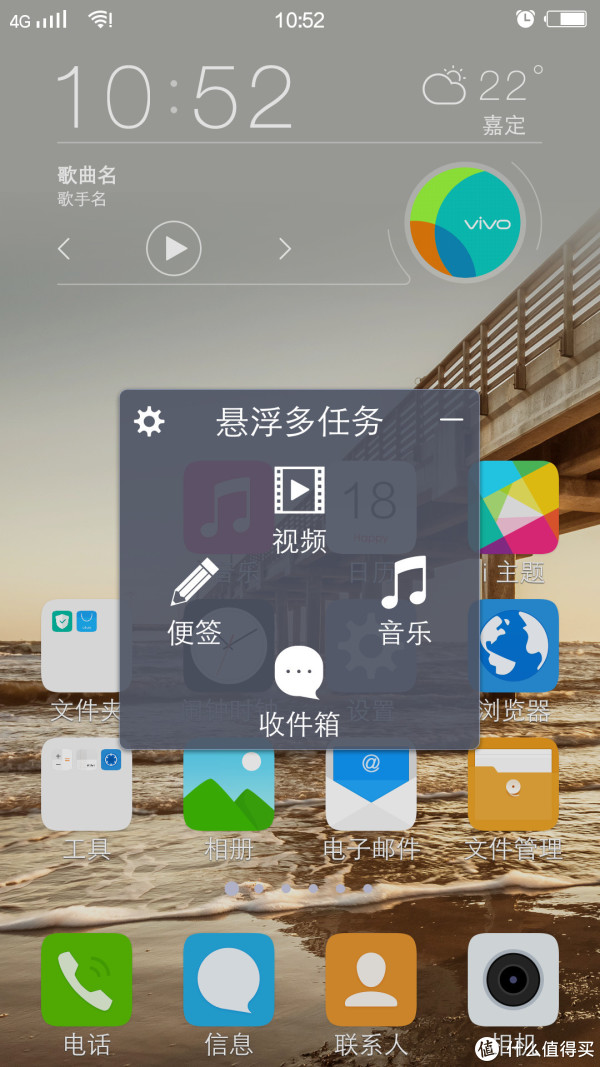This screenshot has height=1067, width=600.
Task: Play the song in music widget
Action: coord(174,248)
